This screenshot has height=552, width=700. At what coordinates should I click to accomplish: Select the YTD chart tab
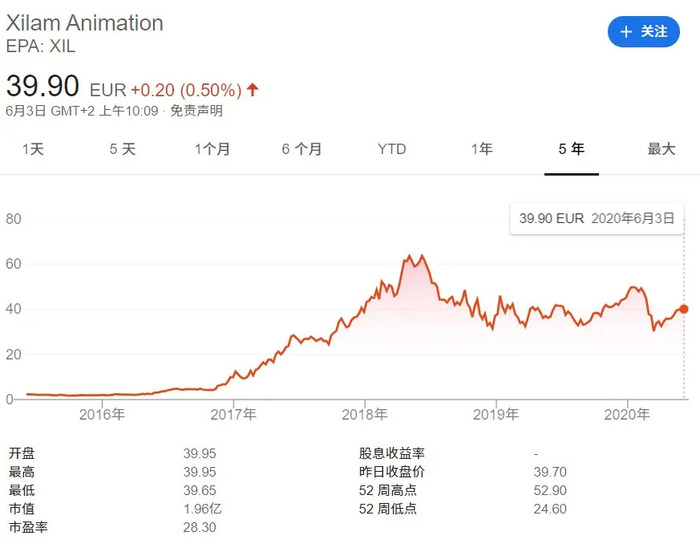click(392, 149)
